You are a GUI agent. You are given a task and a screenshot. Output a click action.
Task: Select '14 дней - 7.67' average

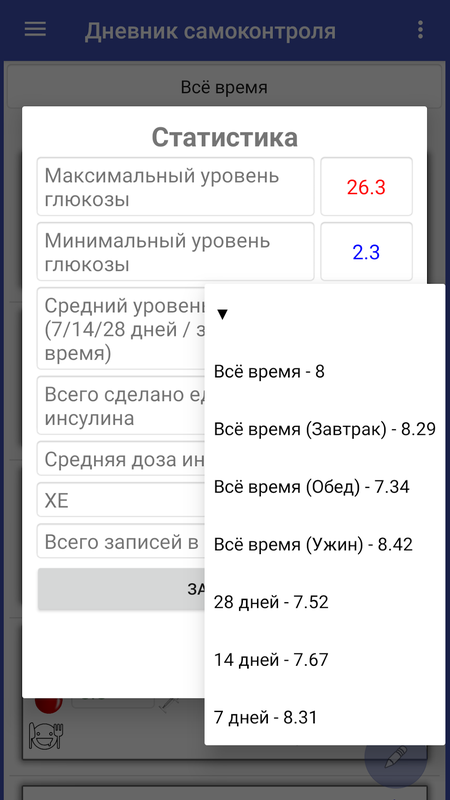(x=325, y=660)
